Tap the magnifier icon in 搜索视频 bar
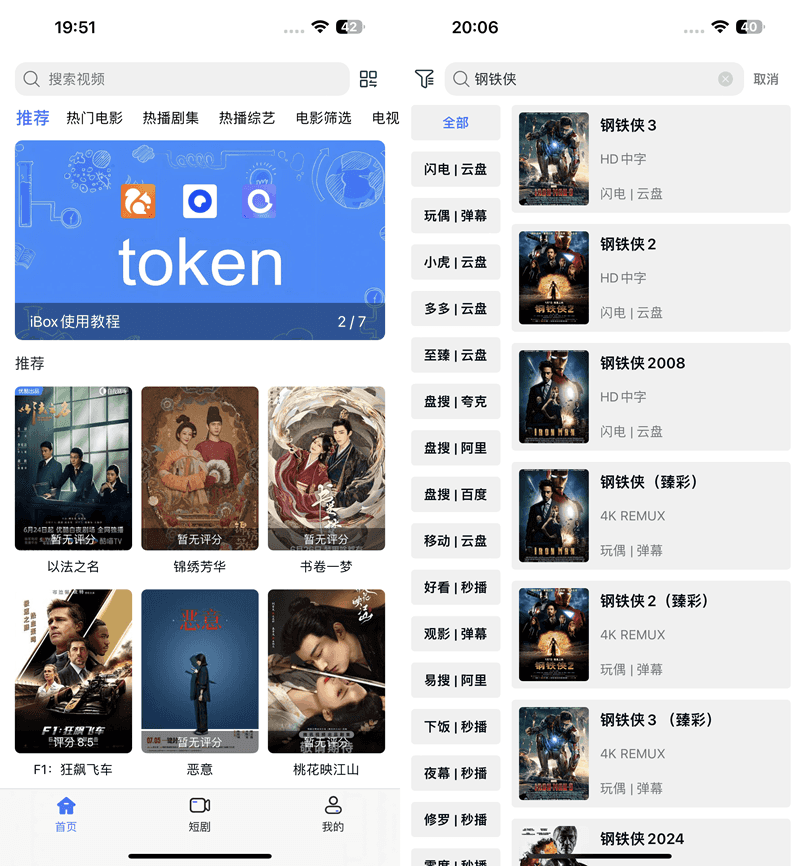The width and height of the screenshot is (800, 866). (x=32, y=78)
